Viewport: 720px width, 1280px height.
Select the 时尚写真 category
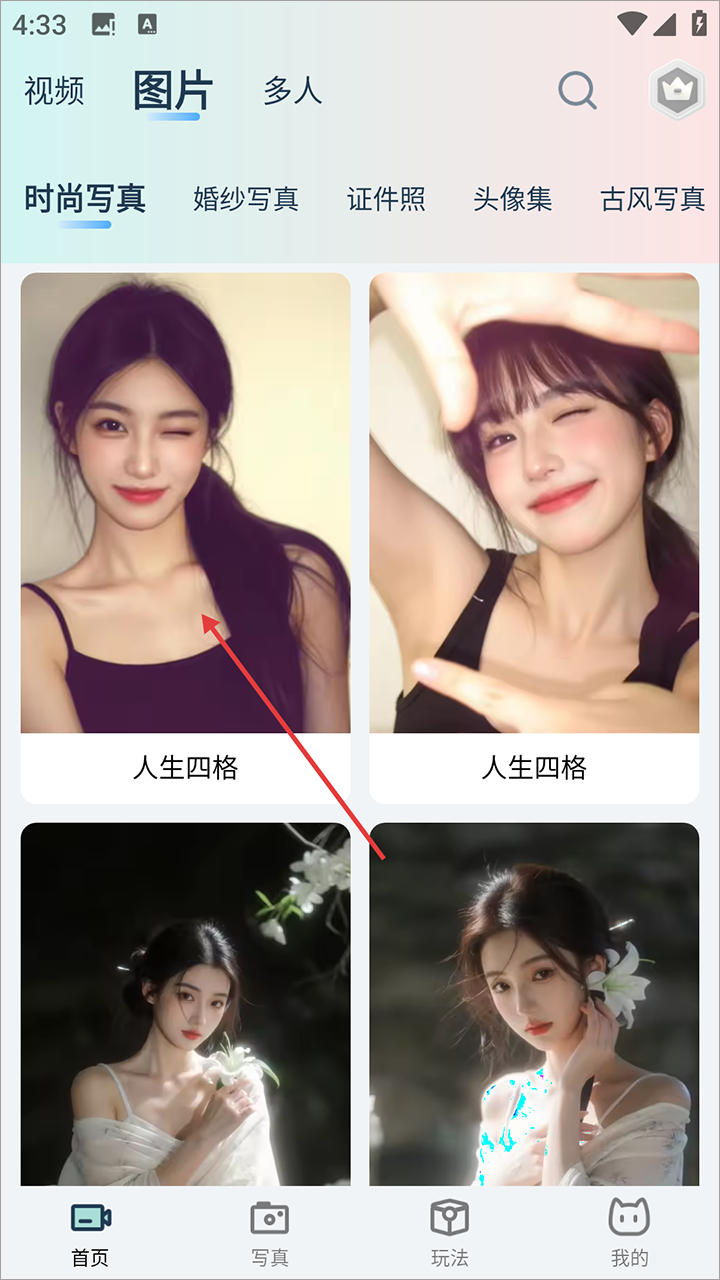pos(85,199)
